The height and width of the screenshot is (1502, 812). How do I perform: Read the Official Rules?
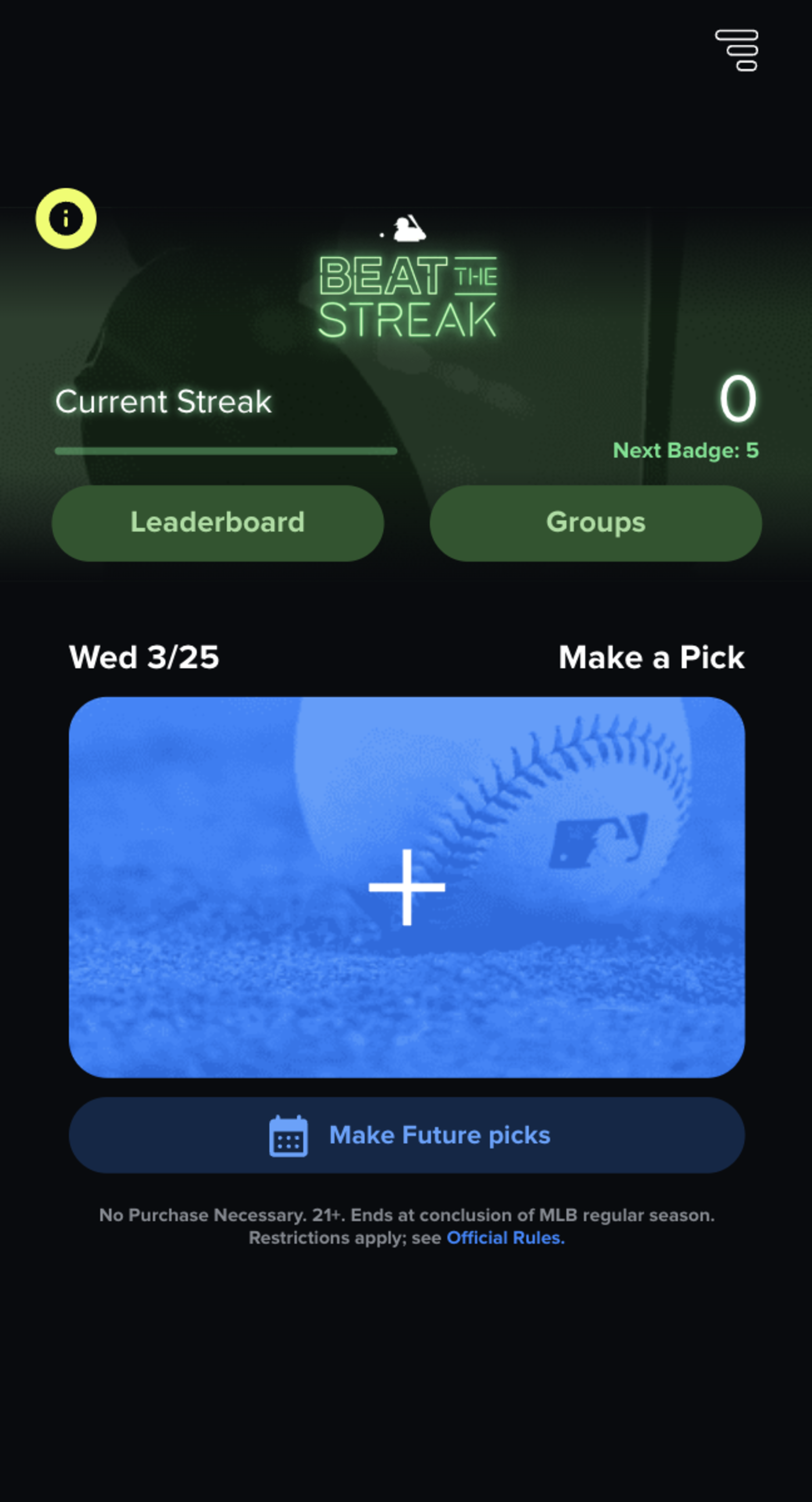[505, 1238]
